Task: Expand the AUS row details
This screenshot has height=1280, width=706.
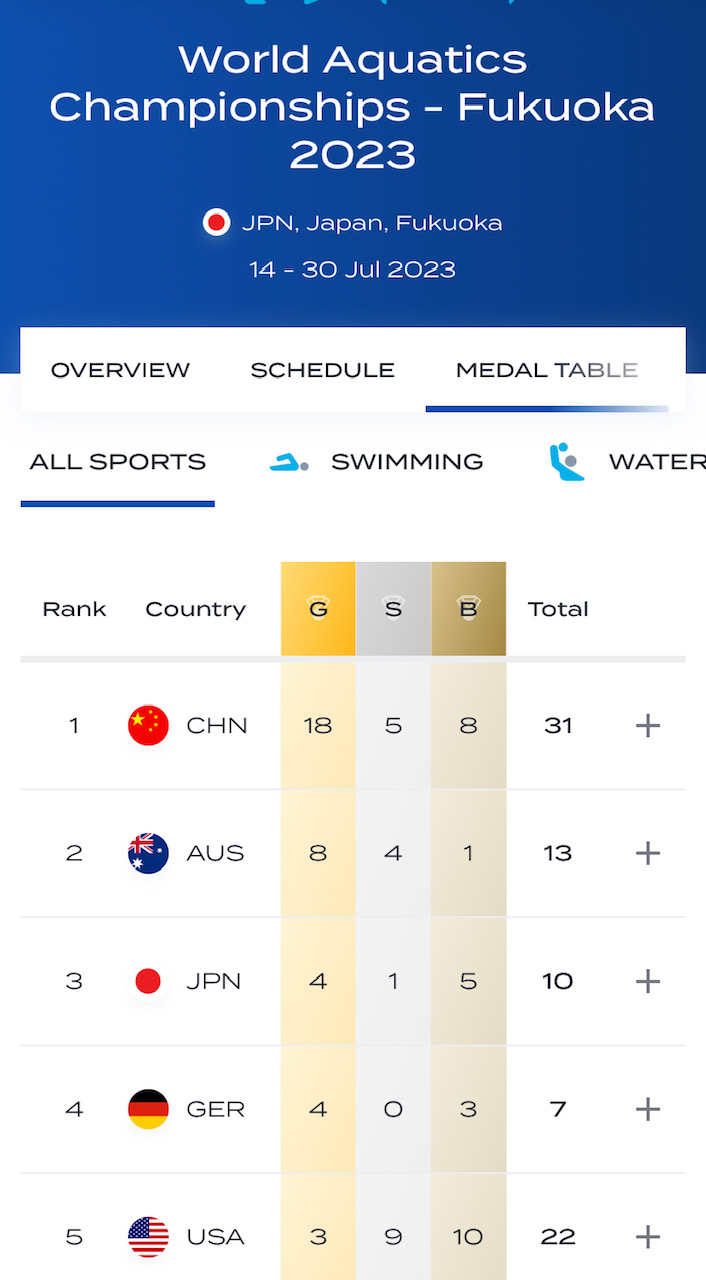Action: tap(648, 853)
